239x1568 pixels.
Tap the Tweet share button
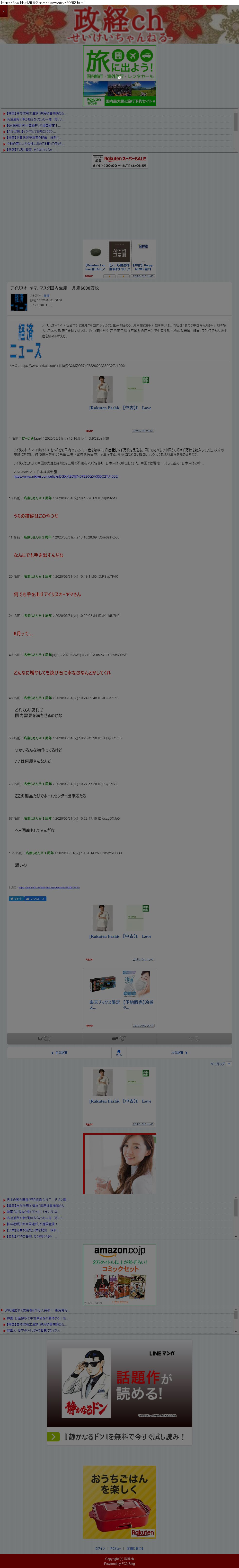(x=16, y=899)
